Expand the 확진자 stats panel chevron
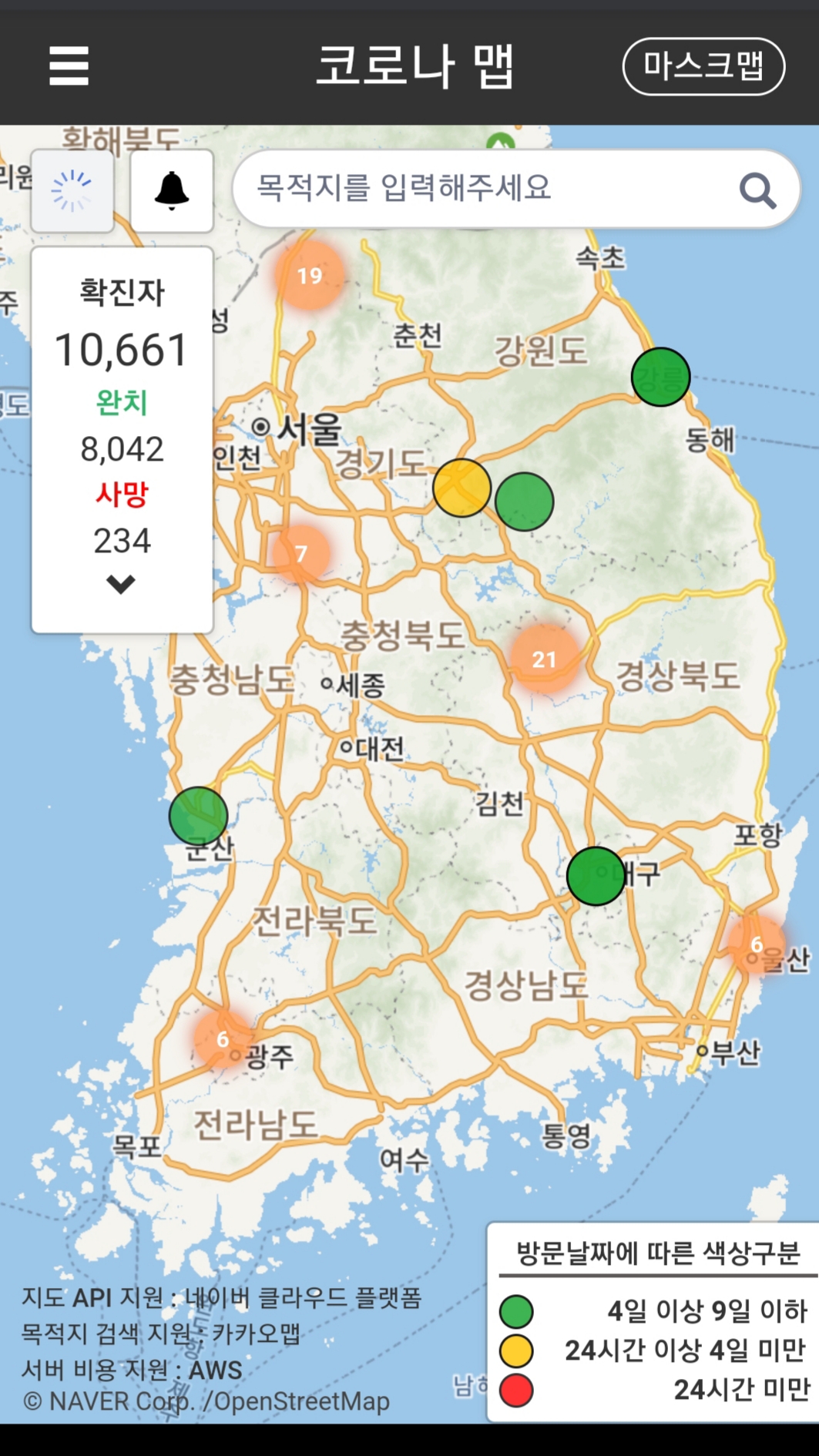Image resolution: width=819 pixels, height=1456 pixels. pos(121,584)
